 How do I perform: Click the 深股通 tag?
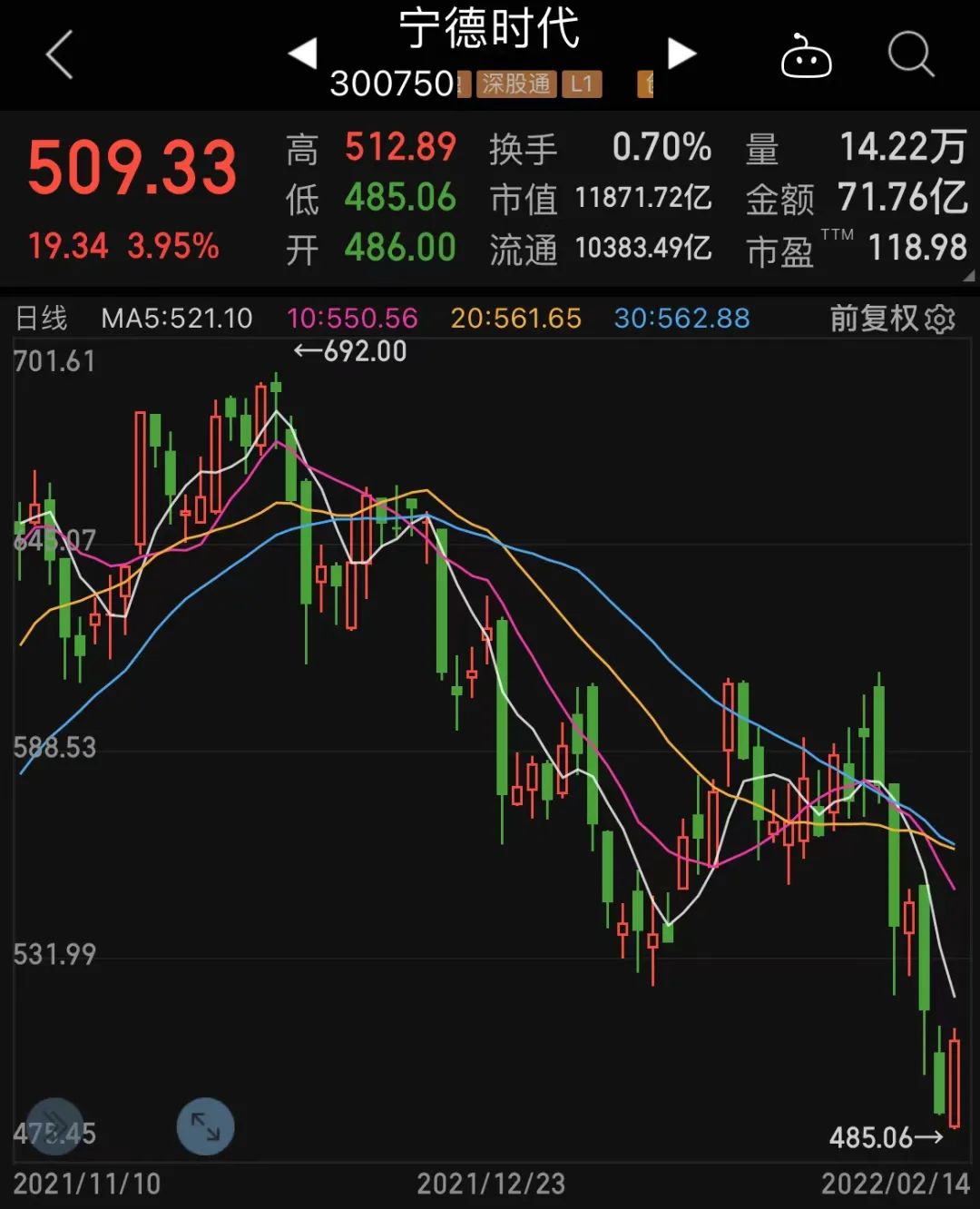click(517, 84)
